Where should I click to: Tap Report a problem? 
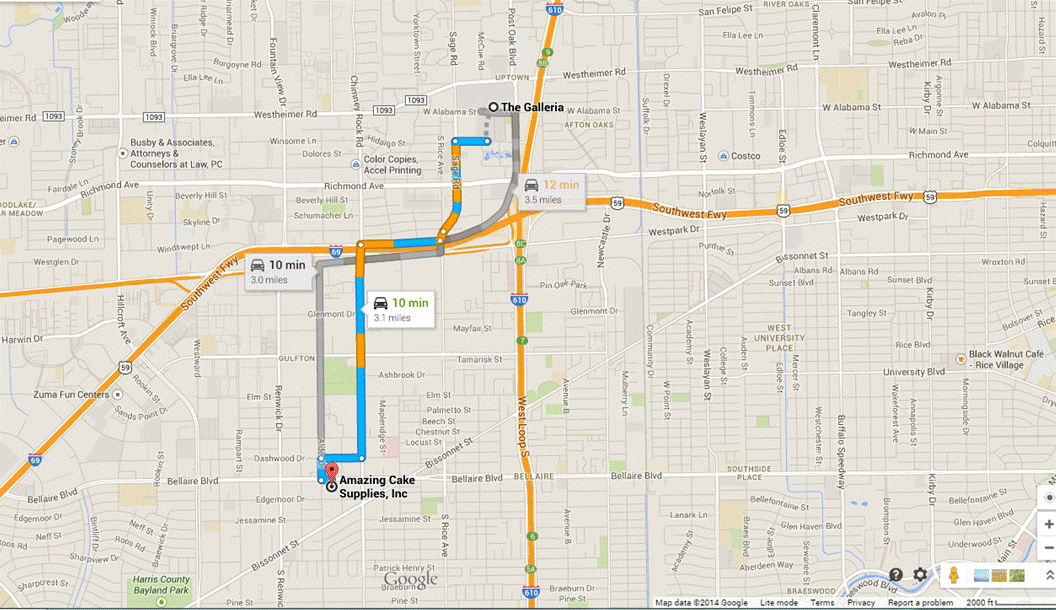[920, 603]
